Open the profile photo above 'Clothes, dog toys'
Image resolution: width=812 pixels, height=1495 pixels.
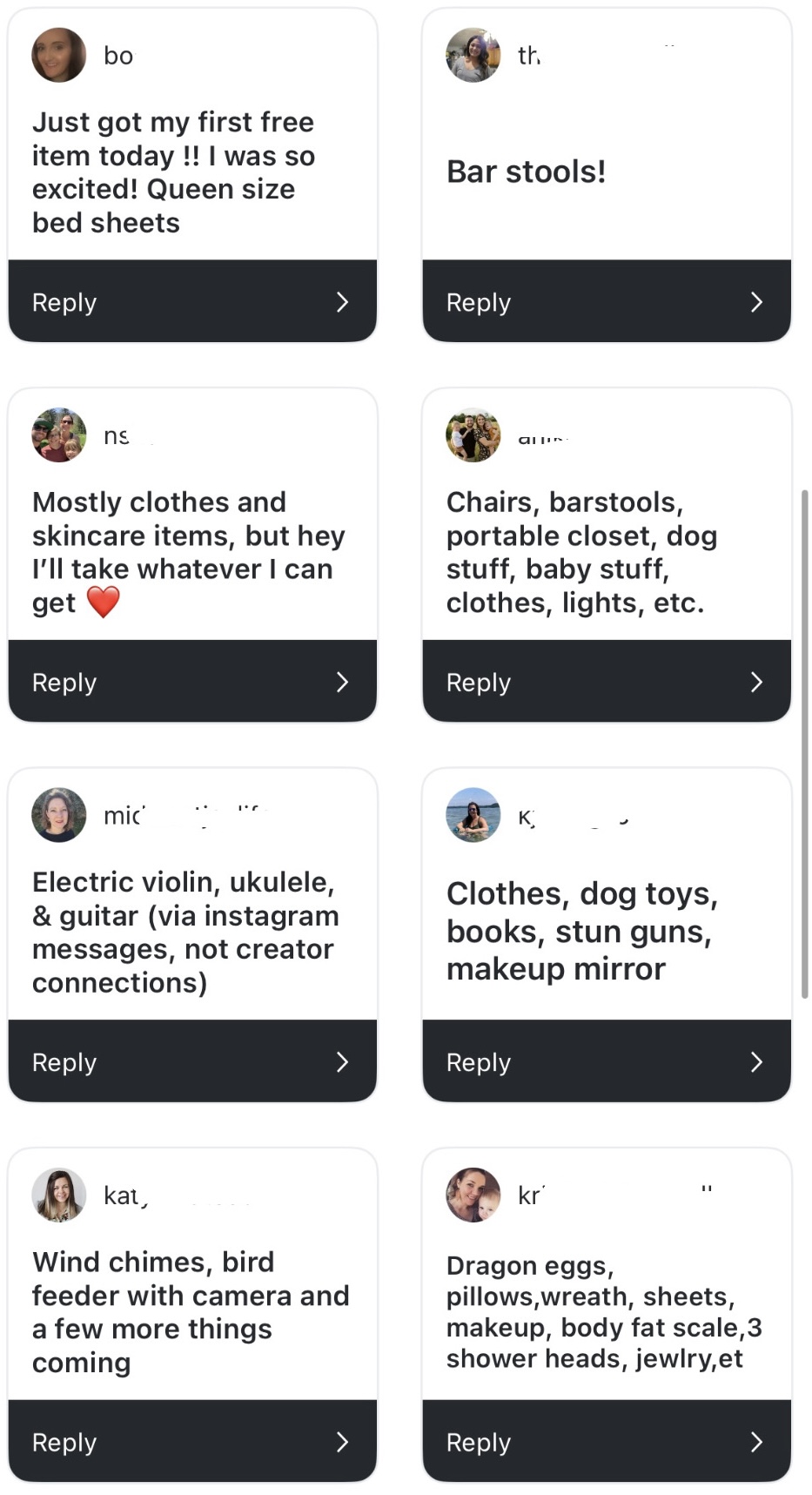[x=473, y=814]
